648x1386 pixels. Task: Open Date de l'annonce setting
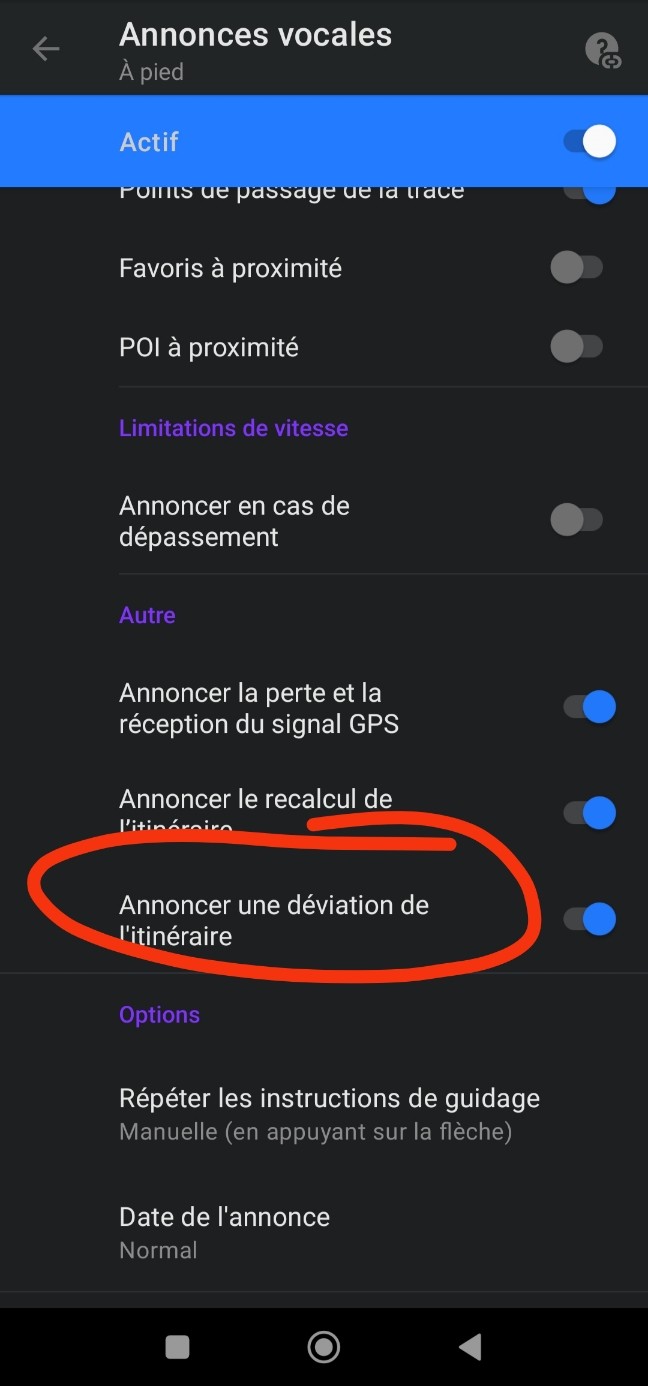click(x=224, y=1232)
